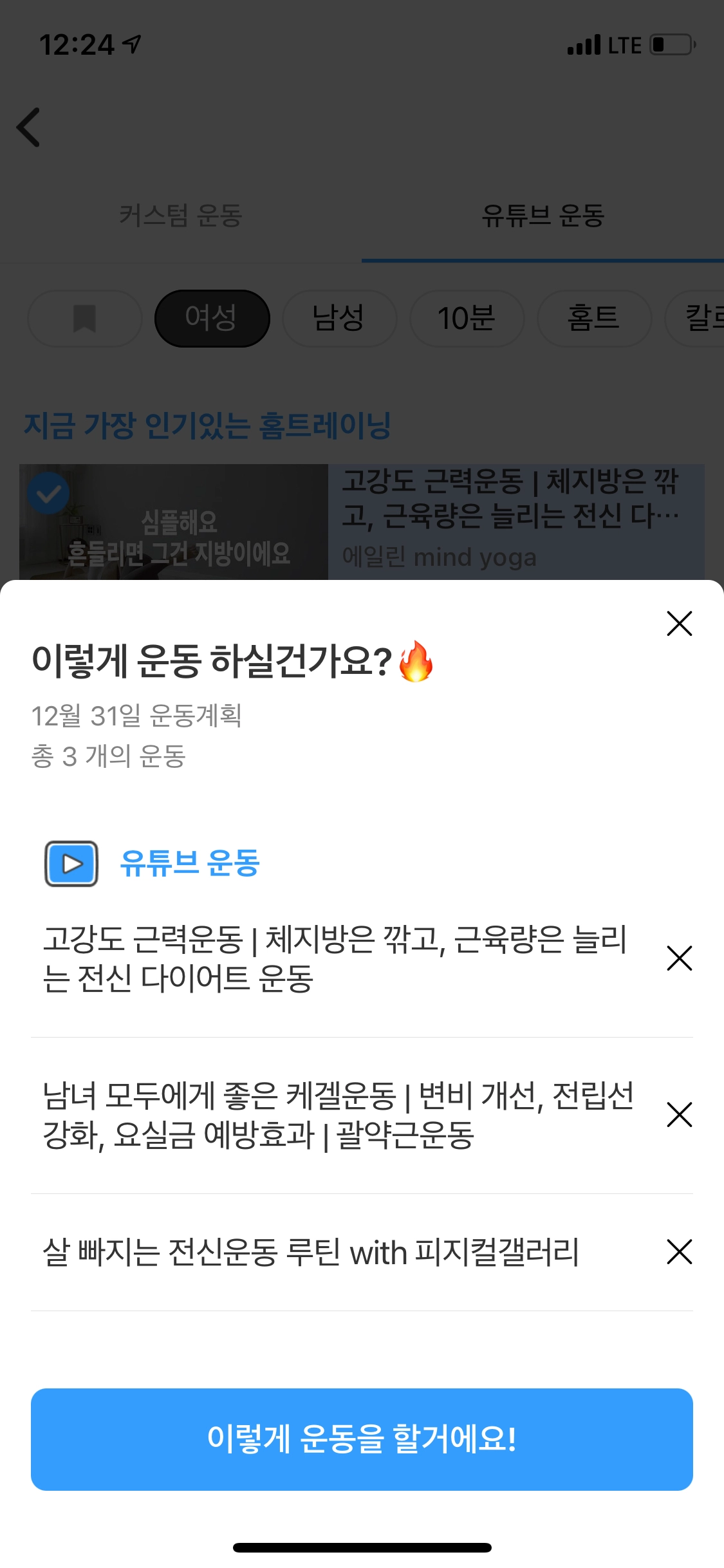Select the 여성 filter chip

[212, 319]
